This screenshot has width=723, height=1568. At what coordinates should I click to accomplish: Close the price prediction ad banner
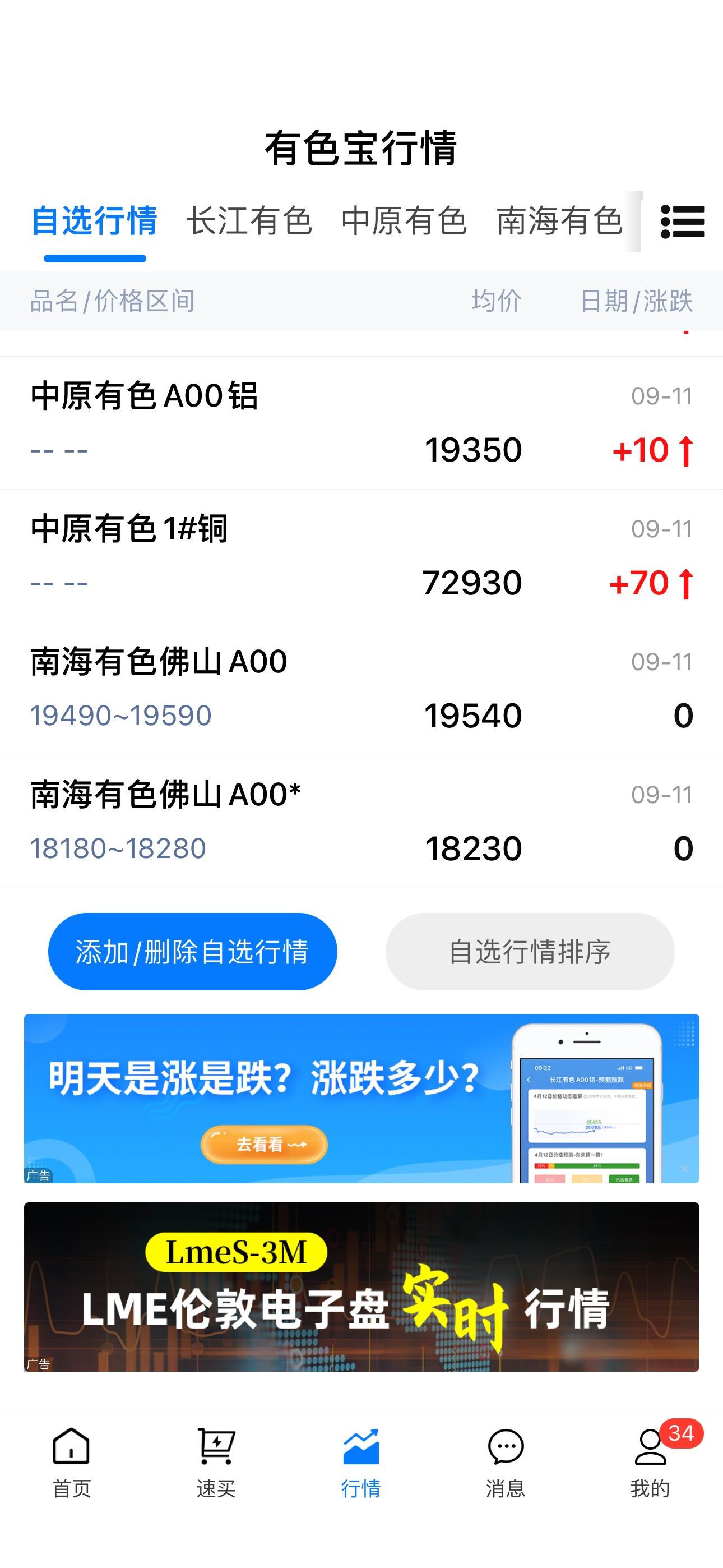pyautogui.click(x=684, y=1168)
